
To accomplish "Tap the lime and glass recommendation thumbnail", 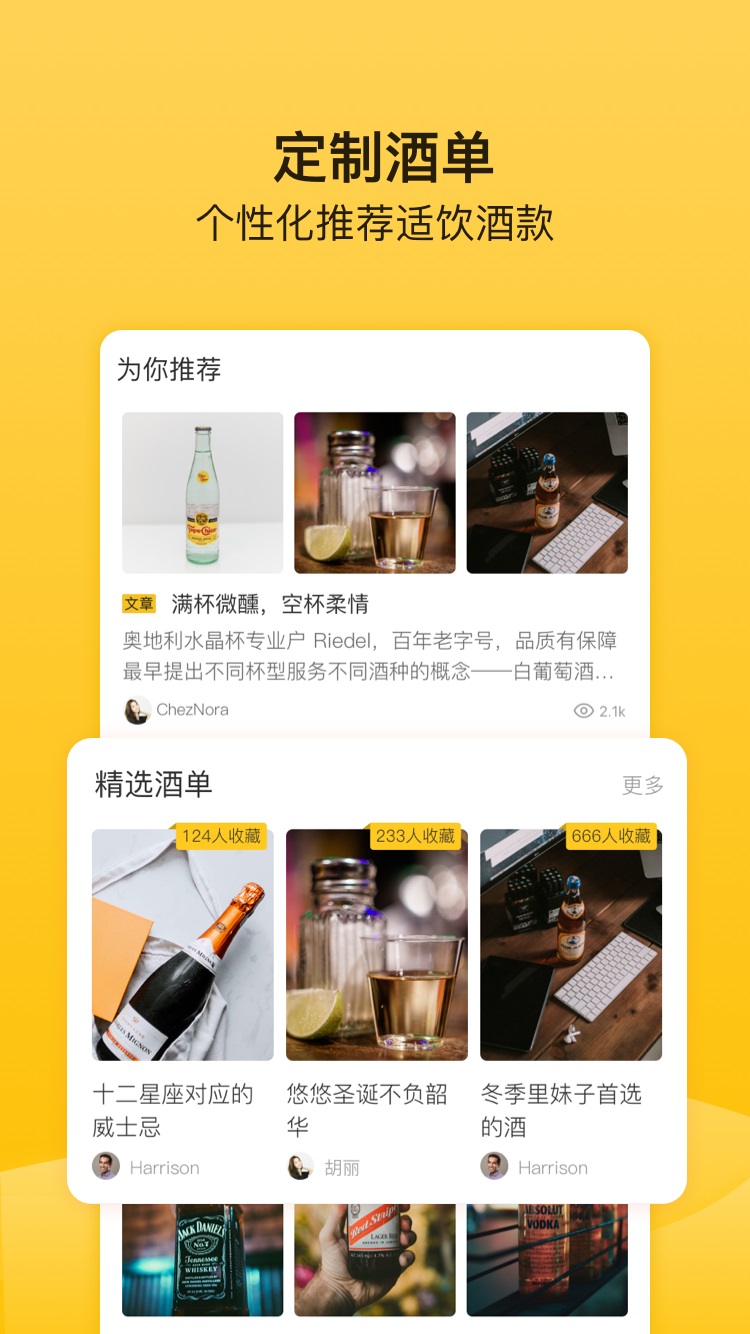I will click(374, 491).
